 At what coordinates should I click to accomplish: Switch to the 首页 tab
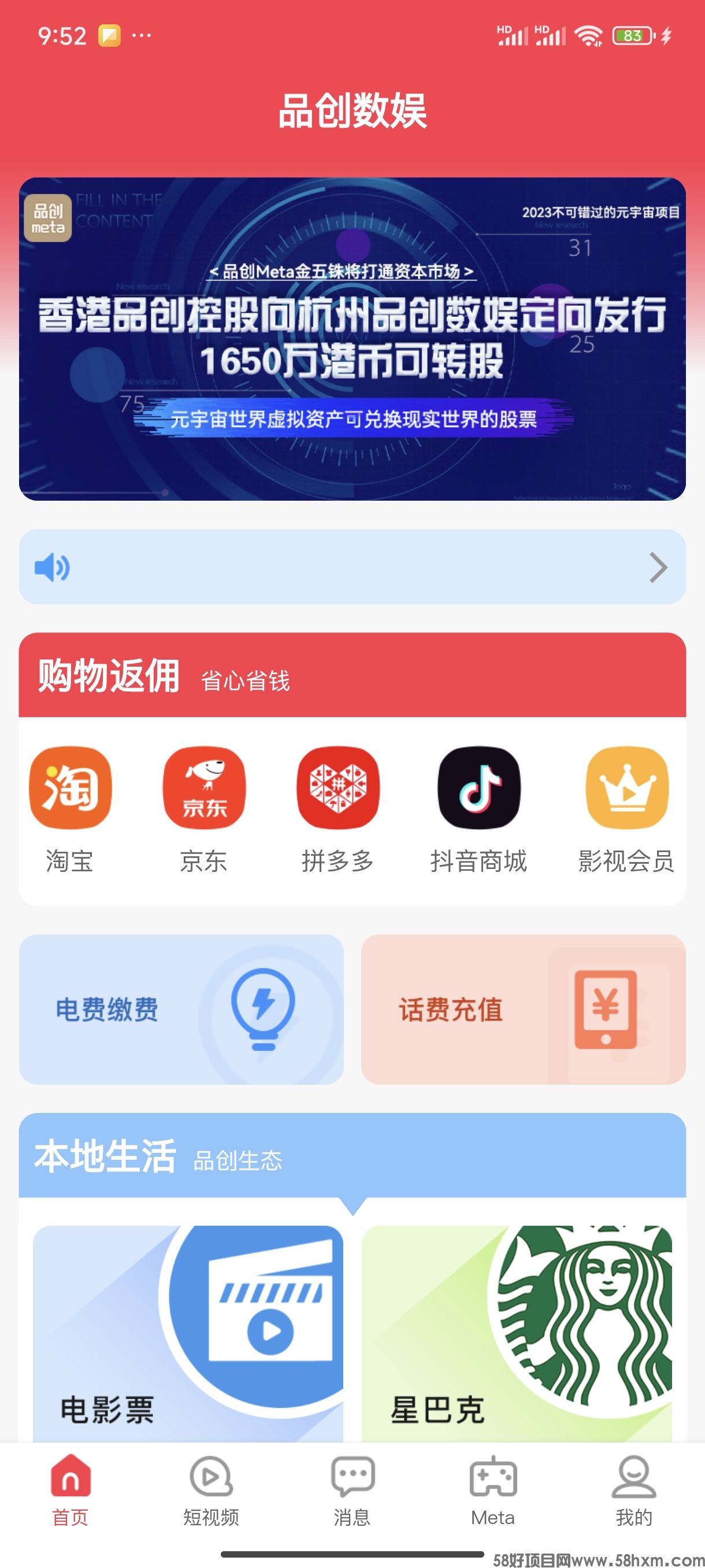pyautogui.click(x=70, y=1491)
